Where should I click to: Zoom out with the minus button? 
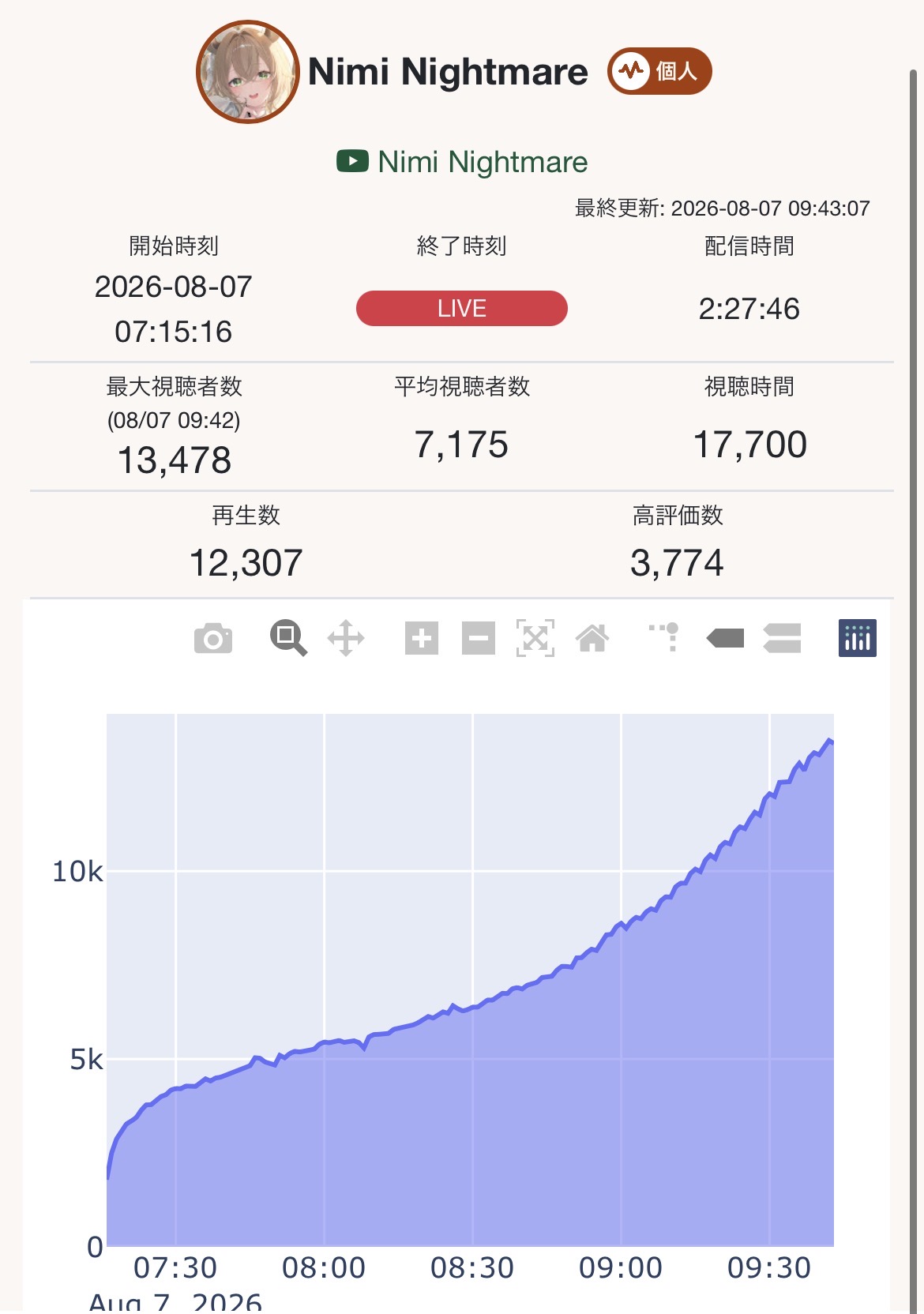pos(479,638)
